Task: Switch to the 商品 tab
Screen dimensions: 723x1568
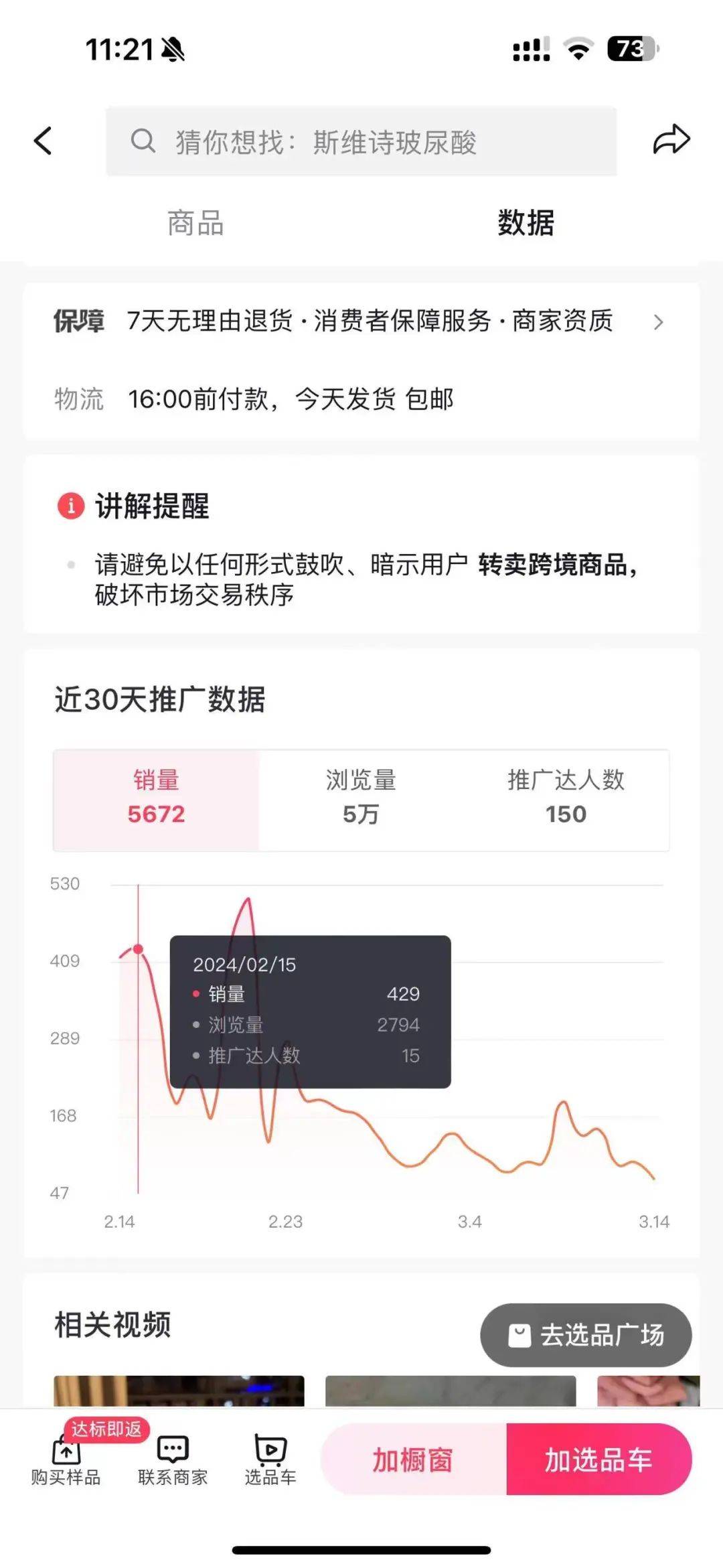Action: click(195, 223)
